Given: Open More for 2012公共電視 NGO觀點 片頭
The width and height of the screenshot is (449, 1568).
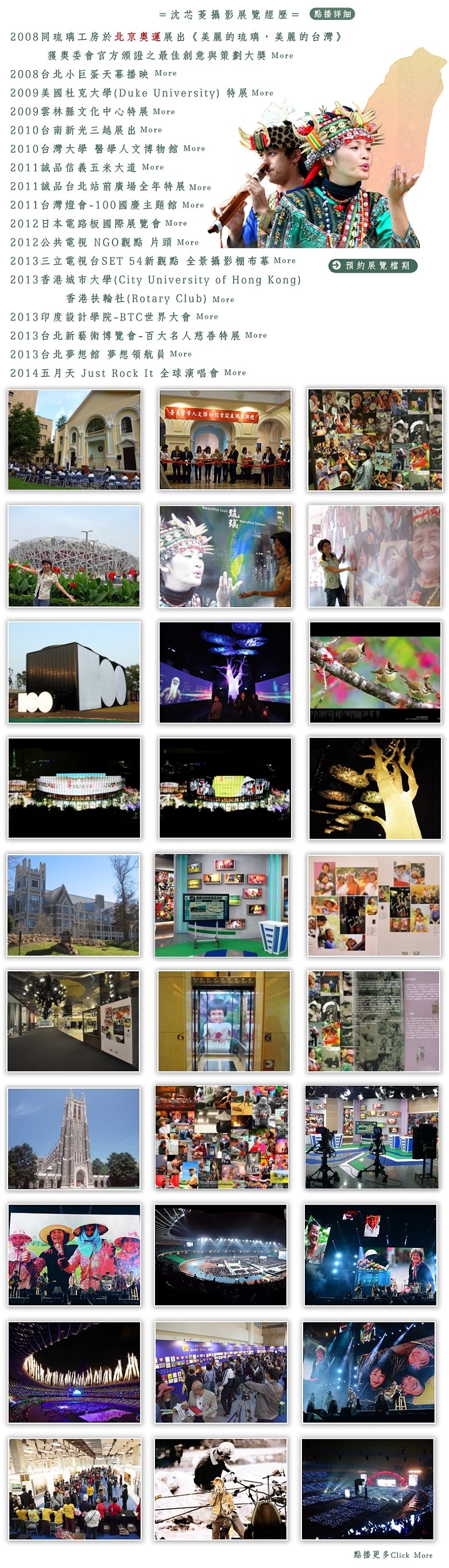Looking at the screenshot, I should point(187,242).
